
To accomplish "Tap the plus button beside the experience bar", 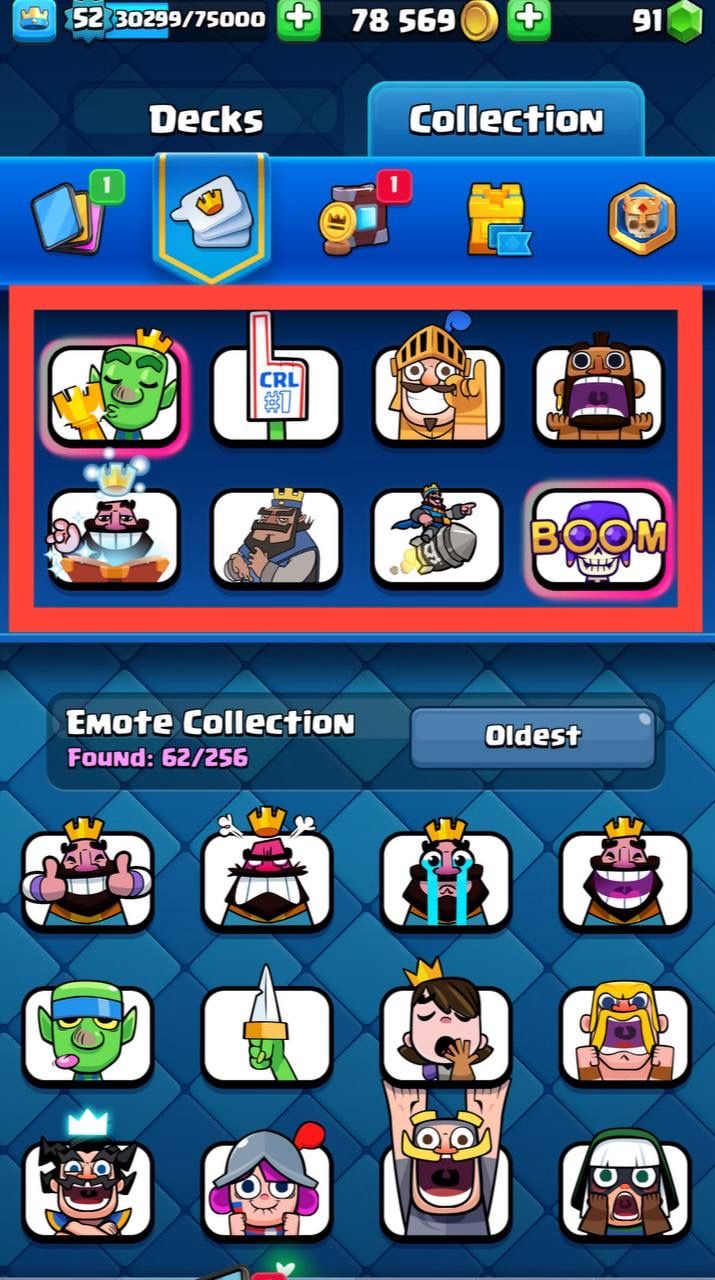I will 297,19.
